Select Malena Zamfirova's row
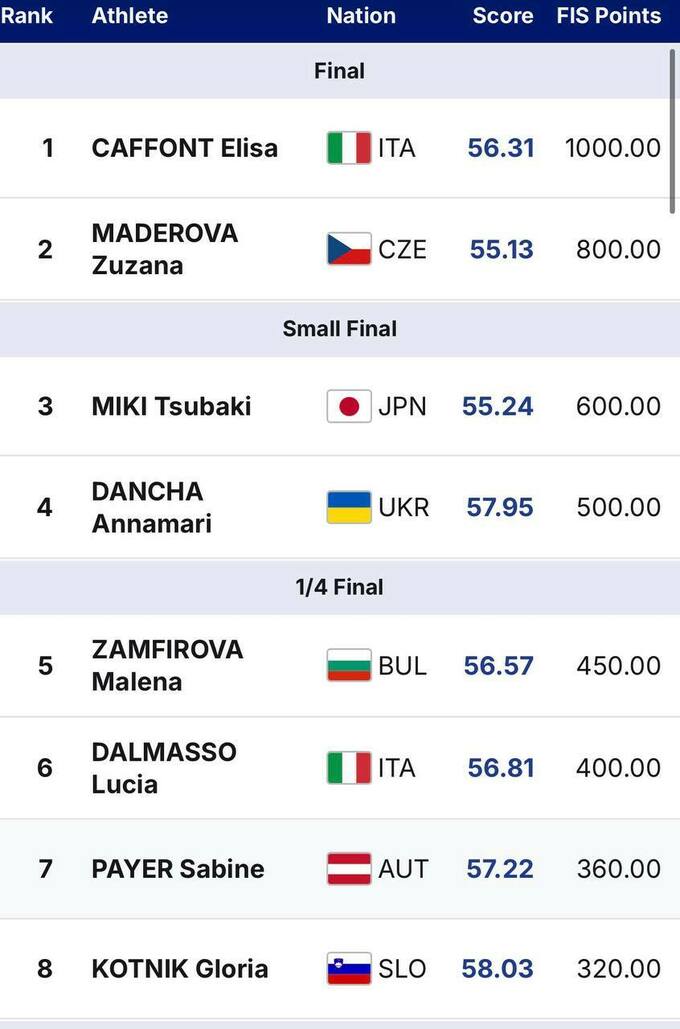The height and width of the screenshot is (1029, 680). [167, 665]
